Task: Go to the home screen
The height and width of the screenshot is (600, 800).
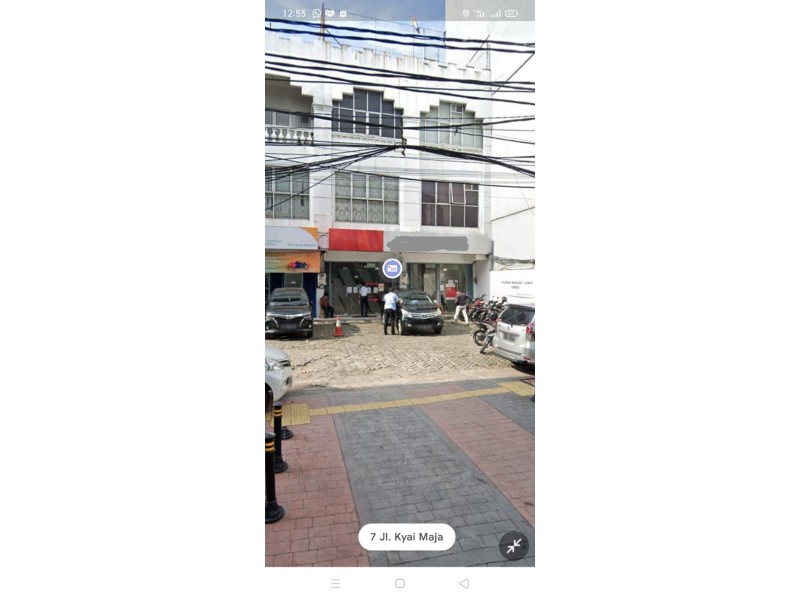Action: pos(399,583)
